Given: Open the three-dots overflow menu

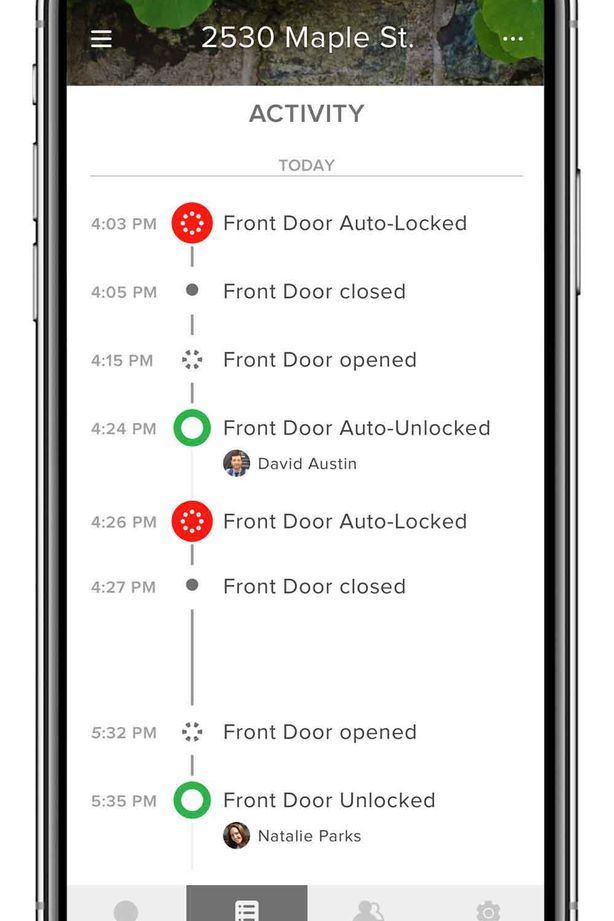Looking at the screenshot, I should [513, 39].
